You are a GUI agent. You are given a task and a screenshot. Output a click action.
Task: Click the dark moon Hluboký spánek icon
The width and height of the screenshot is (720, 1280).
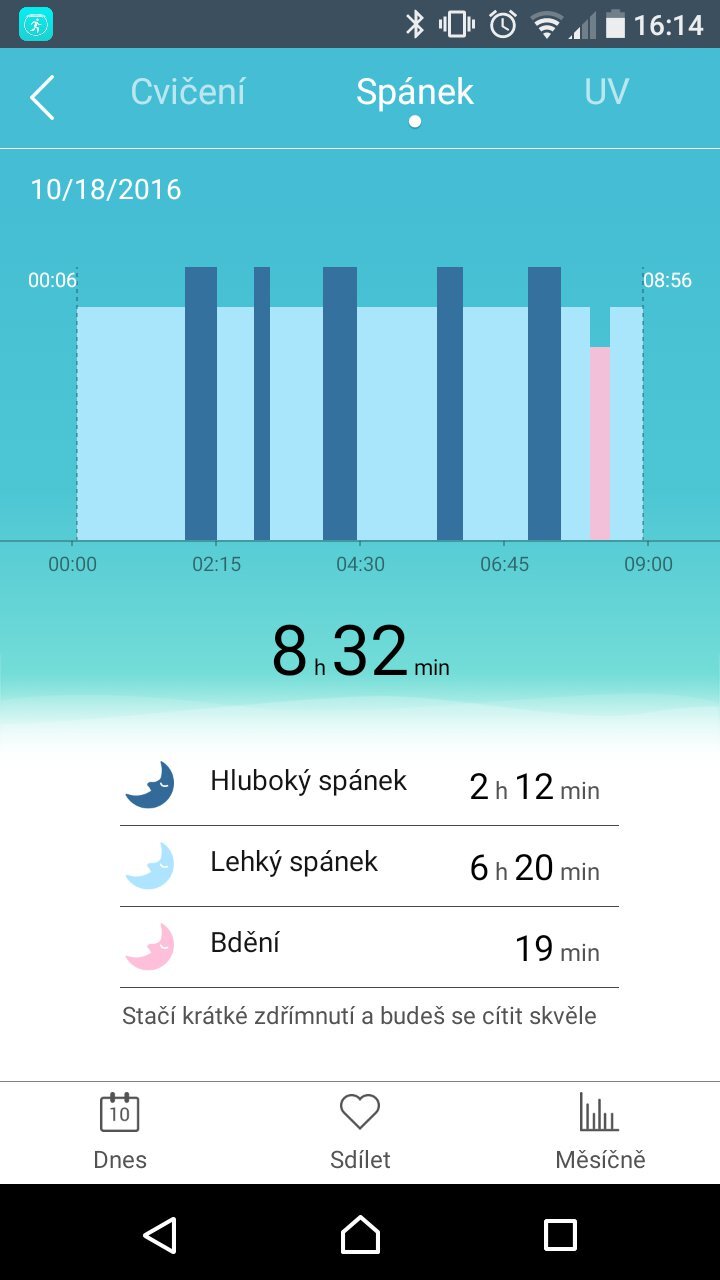[152, 784]
